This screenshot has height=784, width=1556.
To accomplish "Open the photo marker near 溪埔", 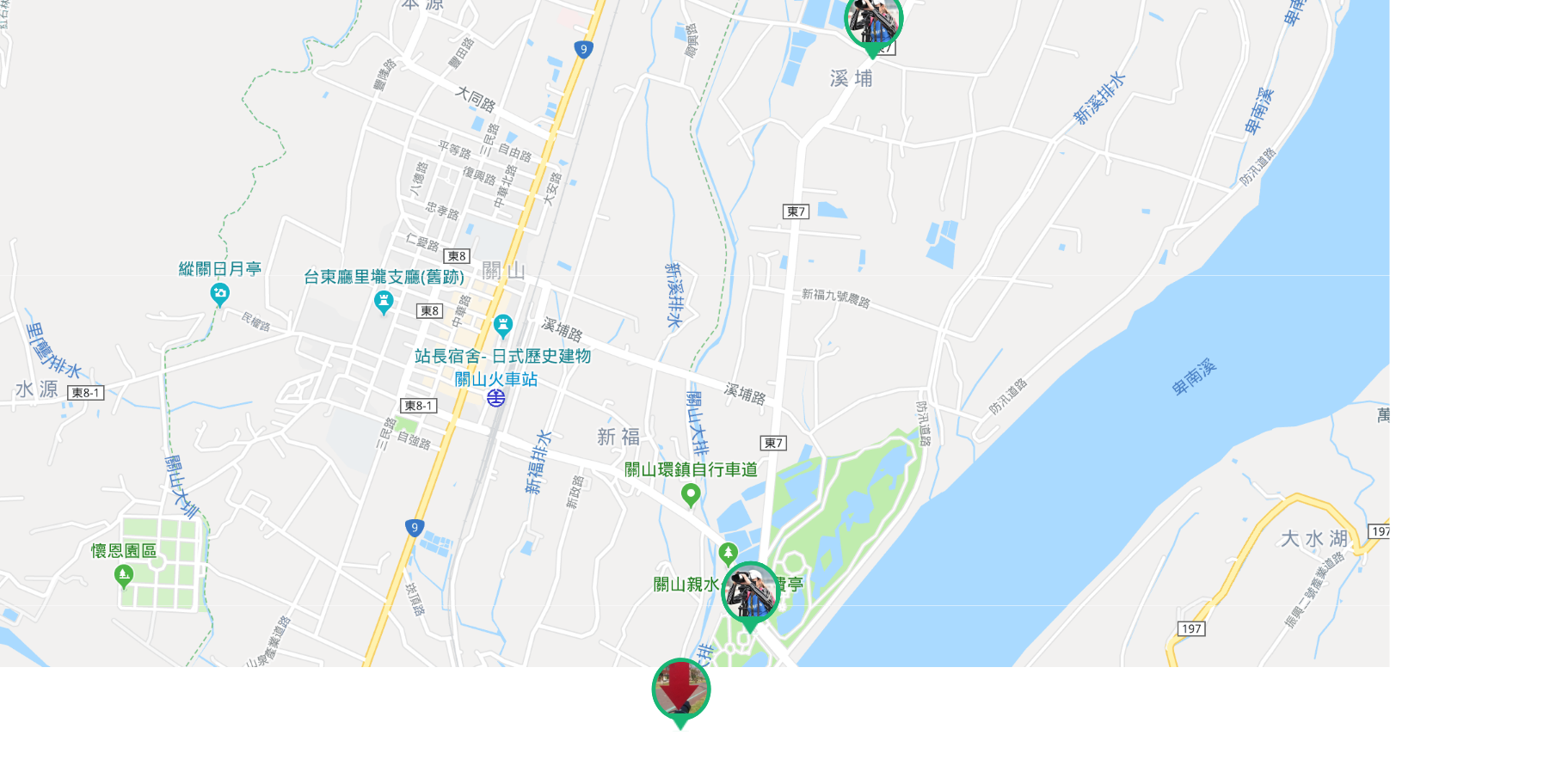I will pos(873,21).
